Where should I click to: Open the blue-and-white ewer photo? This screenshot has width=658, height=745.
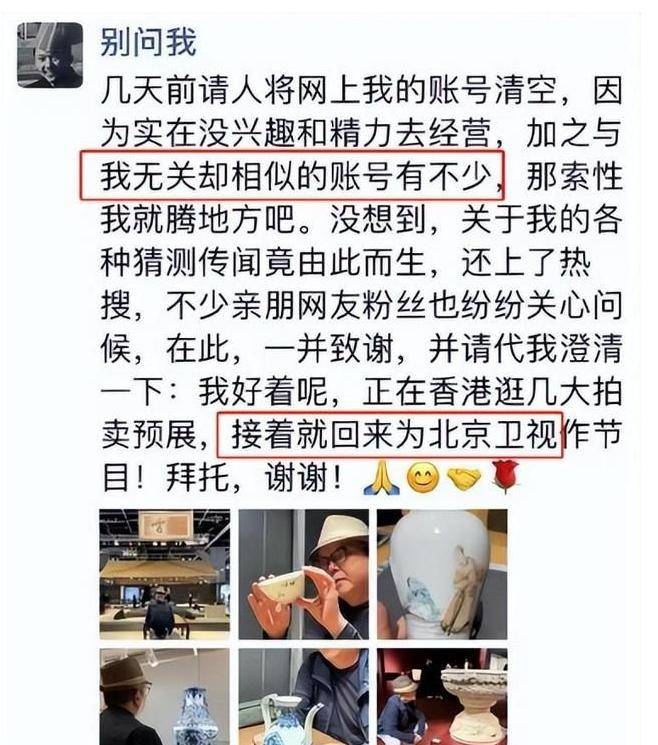[303, 696]
